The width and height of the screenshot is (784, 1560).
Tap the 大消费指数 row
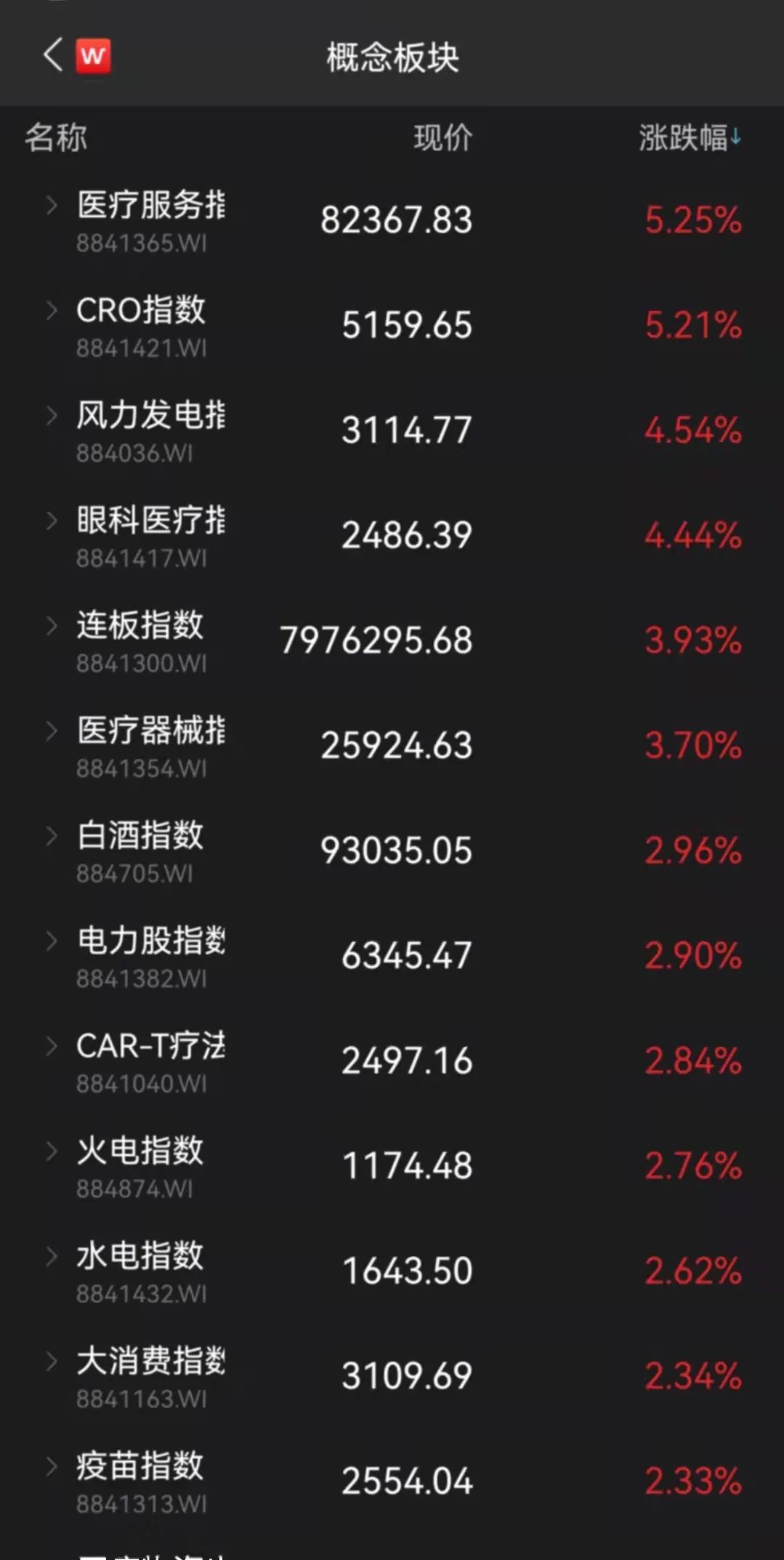point(392,1375)
